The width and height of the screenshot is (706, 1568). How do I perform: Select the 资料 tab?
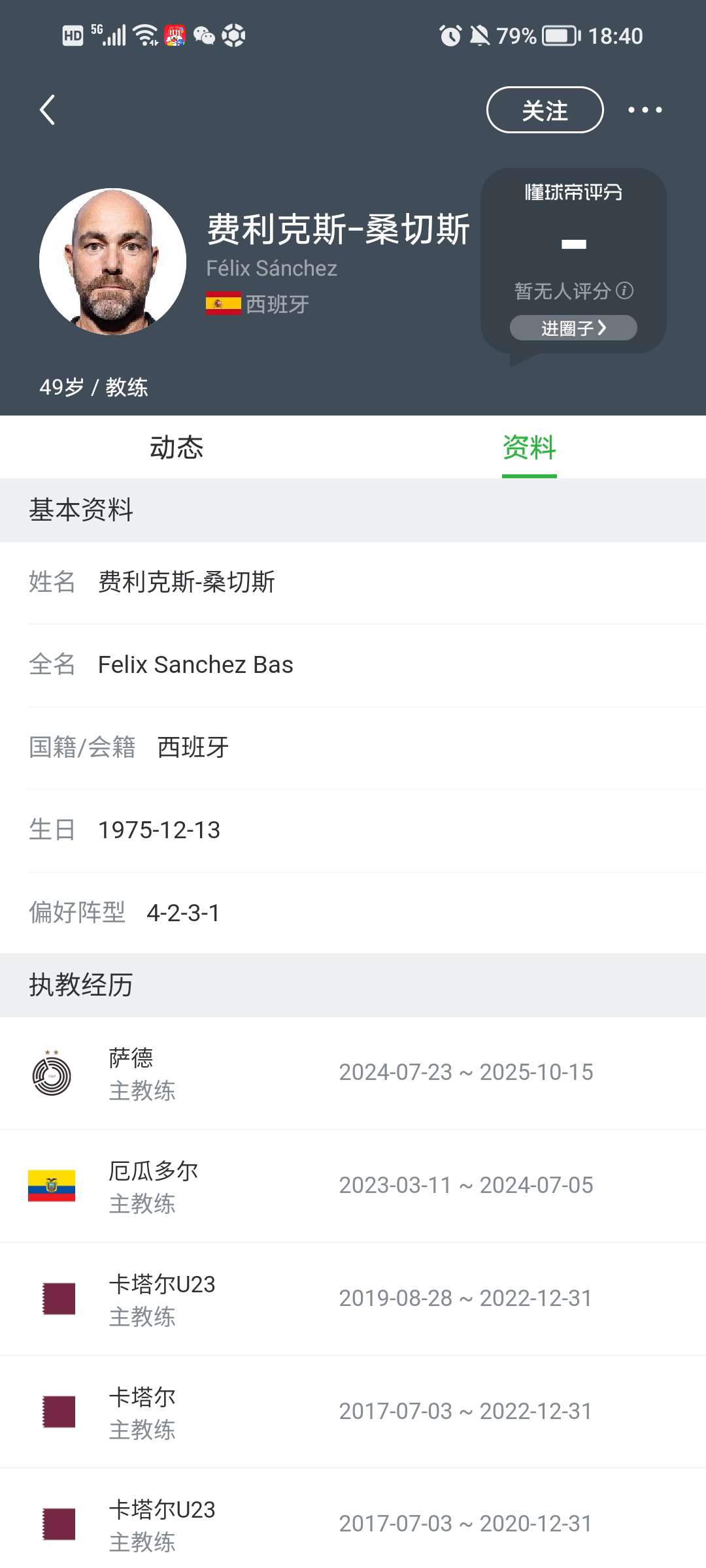(x=529, y=448)
